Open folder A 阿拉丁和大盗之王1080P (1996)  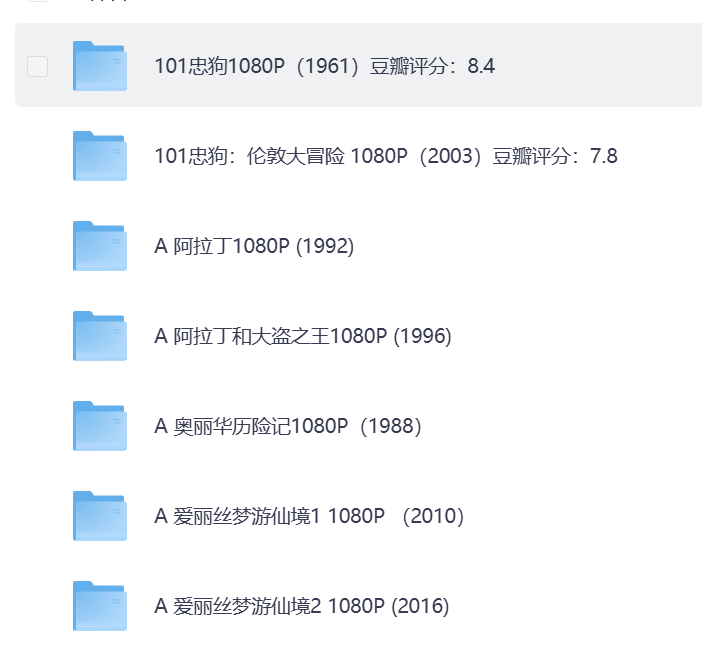pos(303,337)
